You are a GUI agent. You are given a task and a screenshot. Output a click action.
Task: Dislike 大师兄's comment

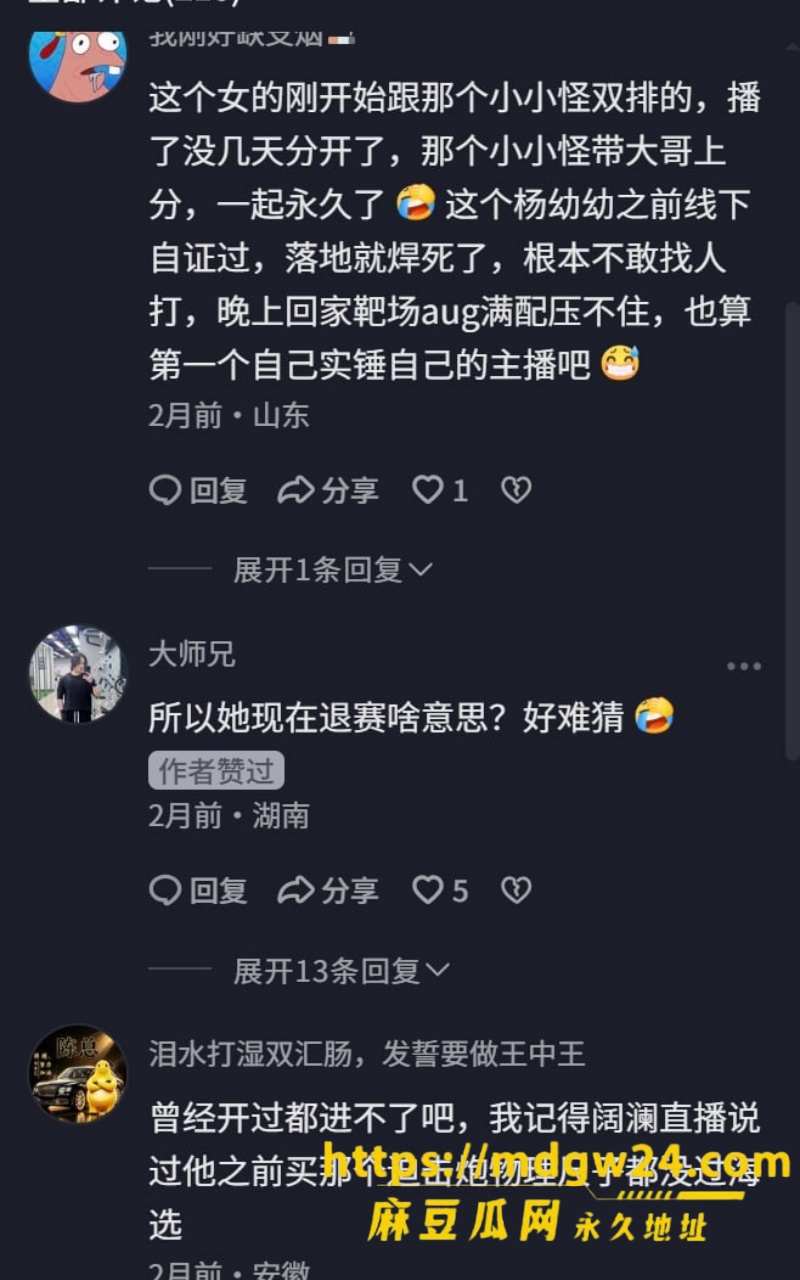(516, 890)
